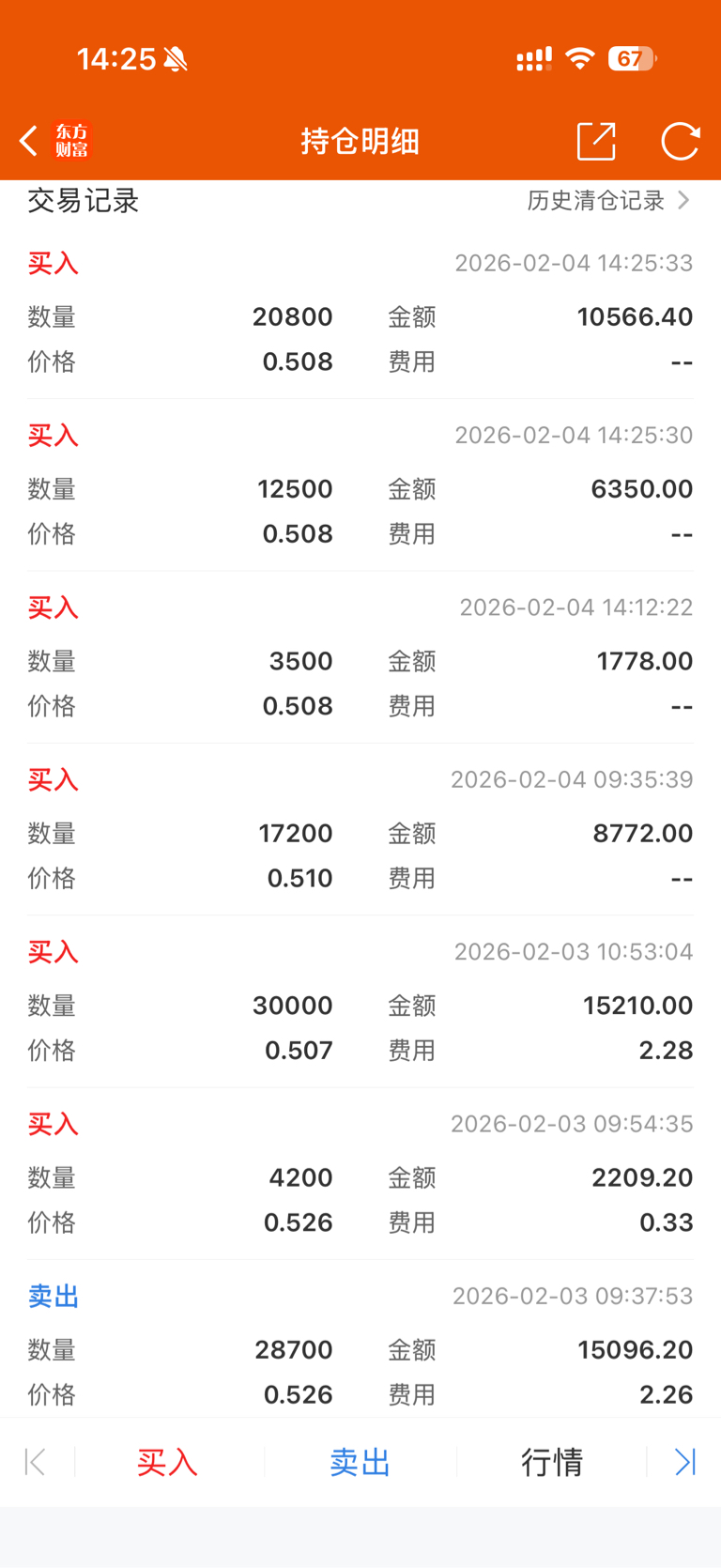Open 行情 from the bottom bar
The width and height of the screenshot is (721, 1568).
552,1462
